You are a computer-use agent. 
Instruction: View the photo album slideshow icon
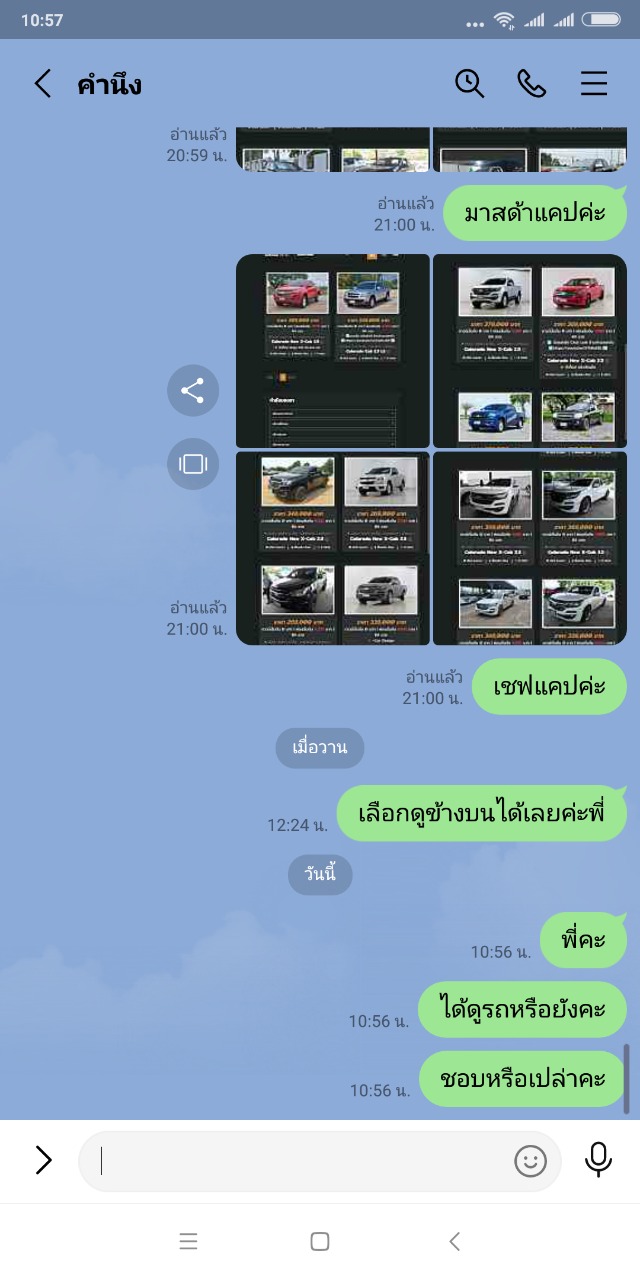pos(193,464)
